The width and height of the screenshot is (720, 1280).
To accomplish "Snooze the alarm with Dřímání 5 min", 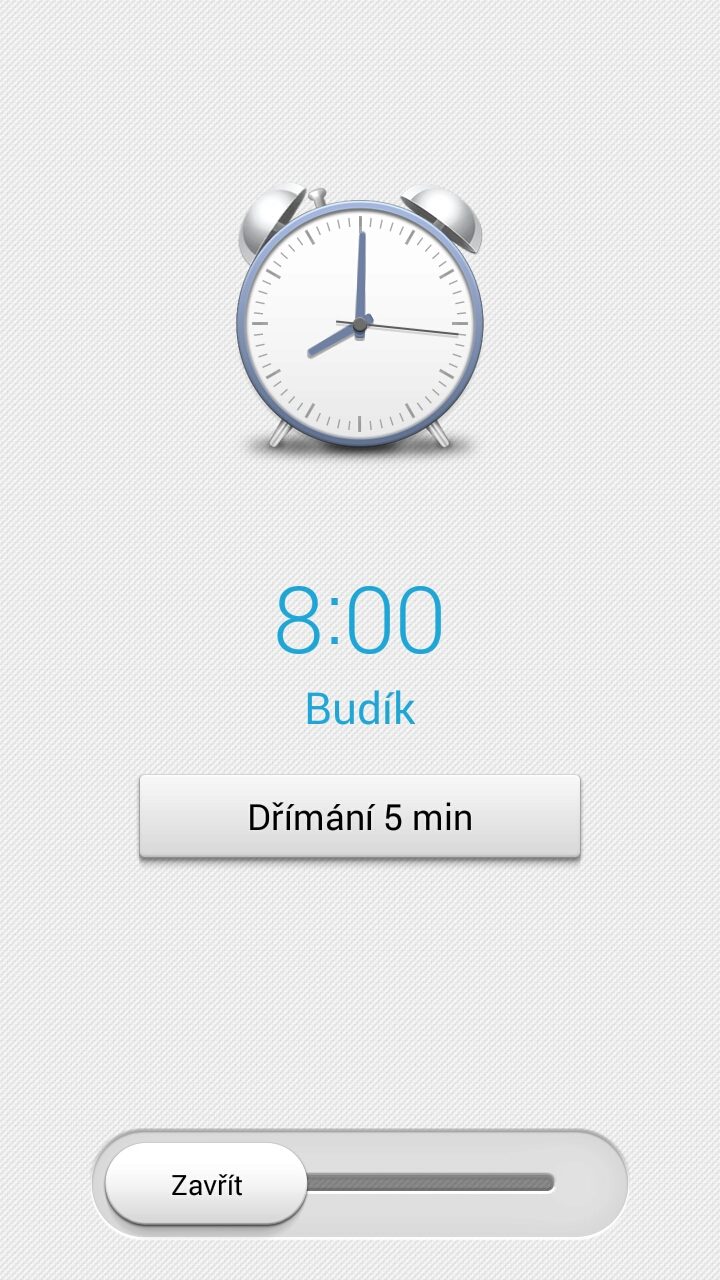I will click(x=360, y=816).
